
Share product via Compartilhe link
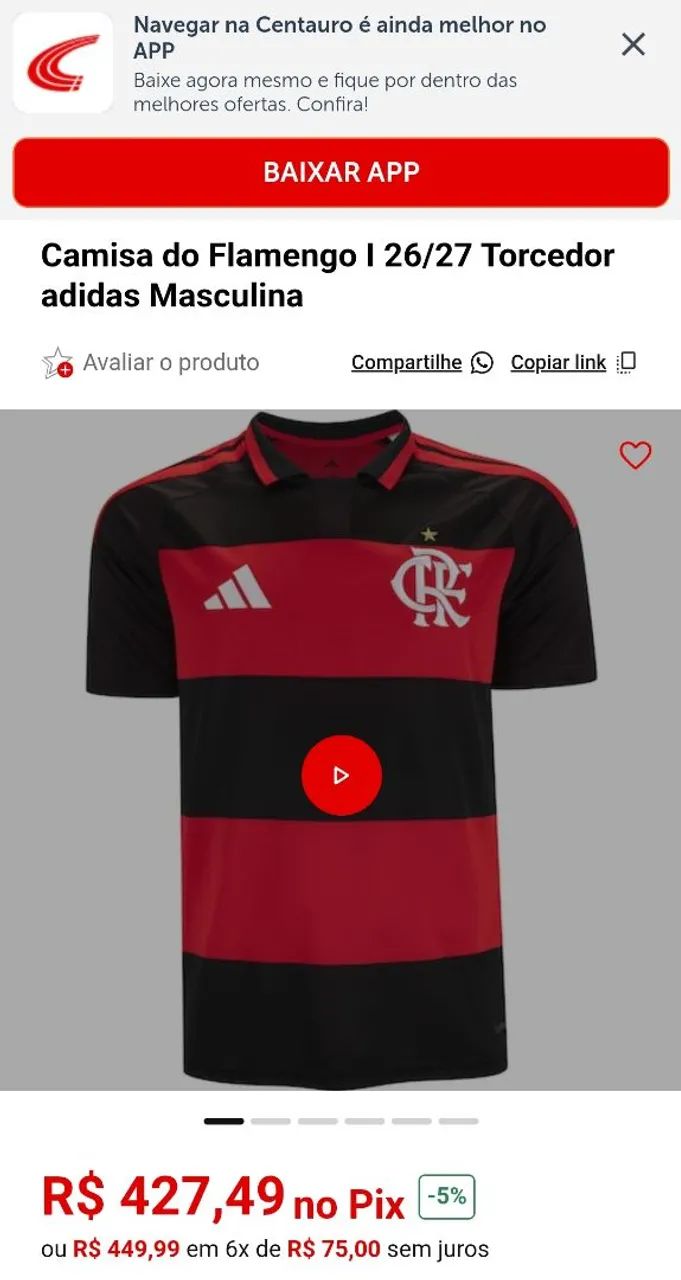(x=422, y=363)
